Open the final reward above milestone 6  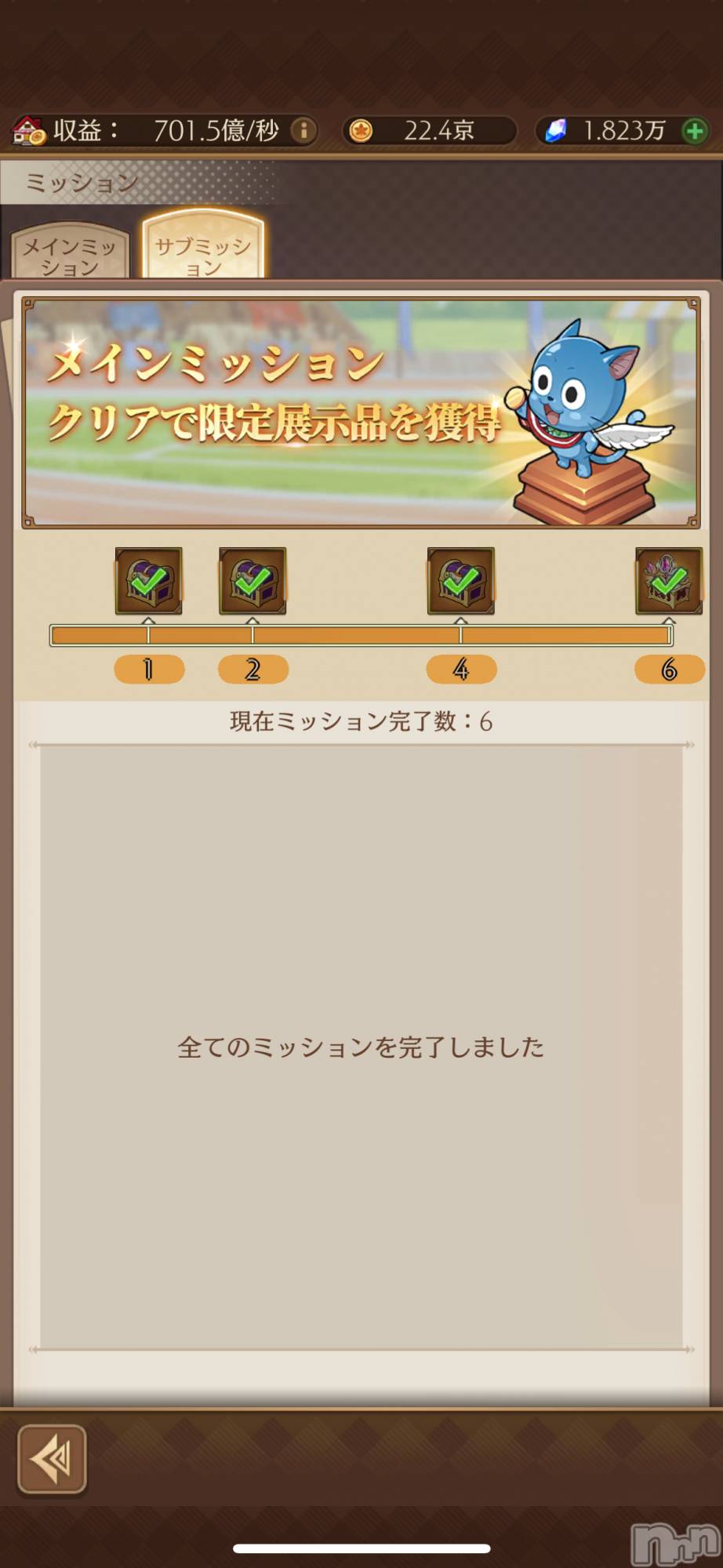(x=668, y=581)
